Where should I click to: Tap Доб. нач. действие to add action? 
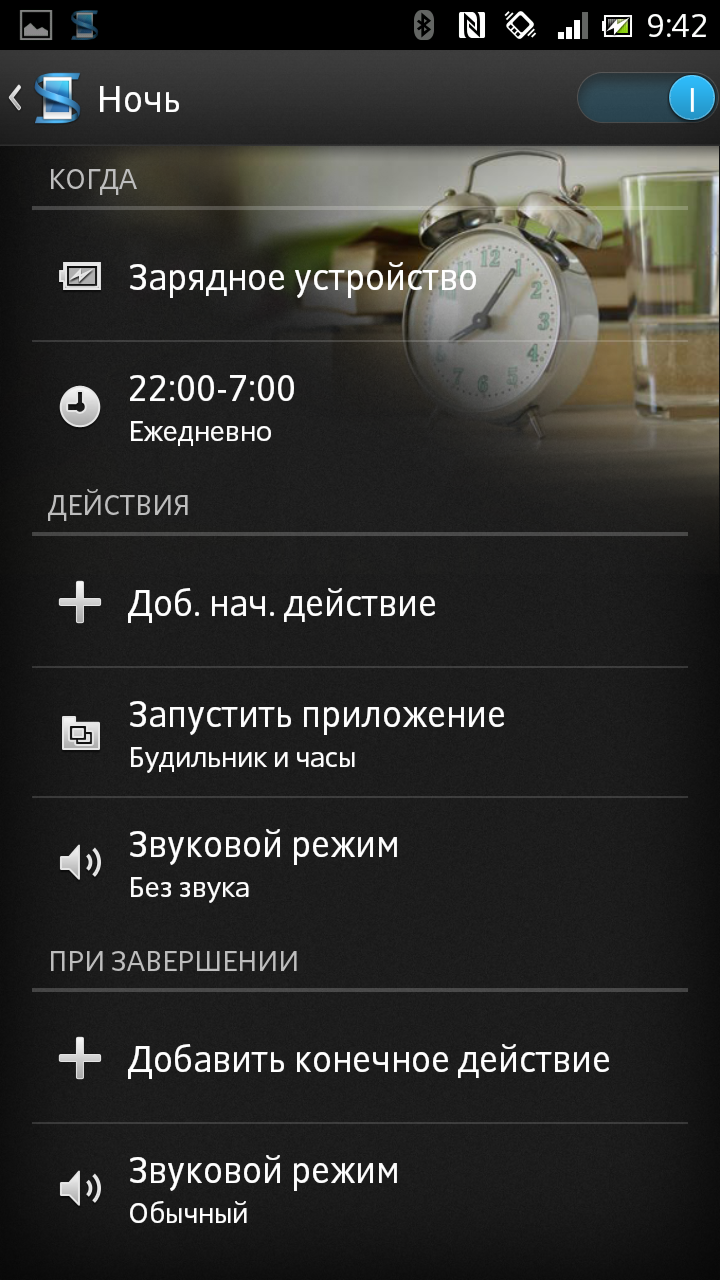coord(282,604)
